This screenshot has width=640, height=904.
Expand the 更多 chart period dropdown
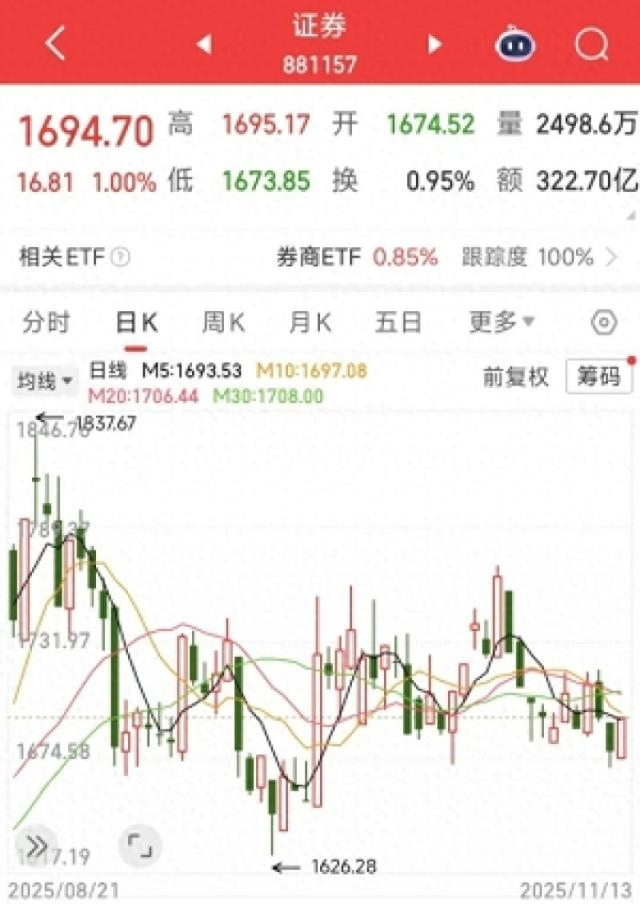502,322
